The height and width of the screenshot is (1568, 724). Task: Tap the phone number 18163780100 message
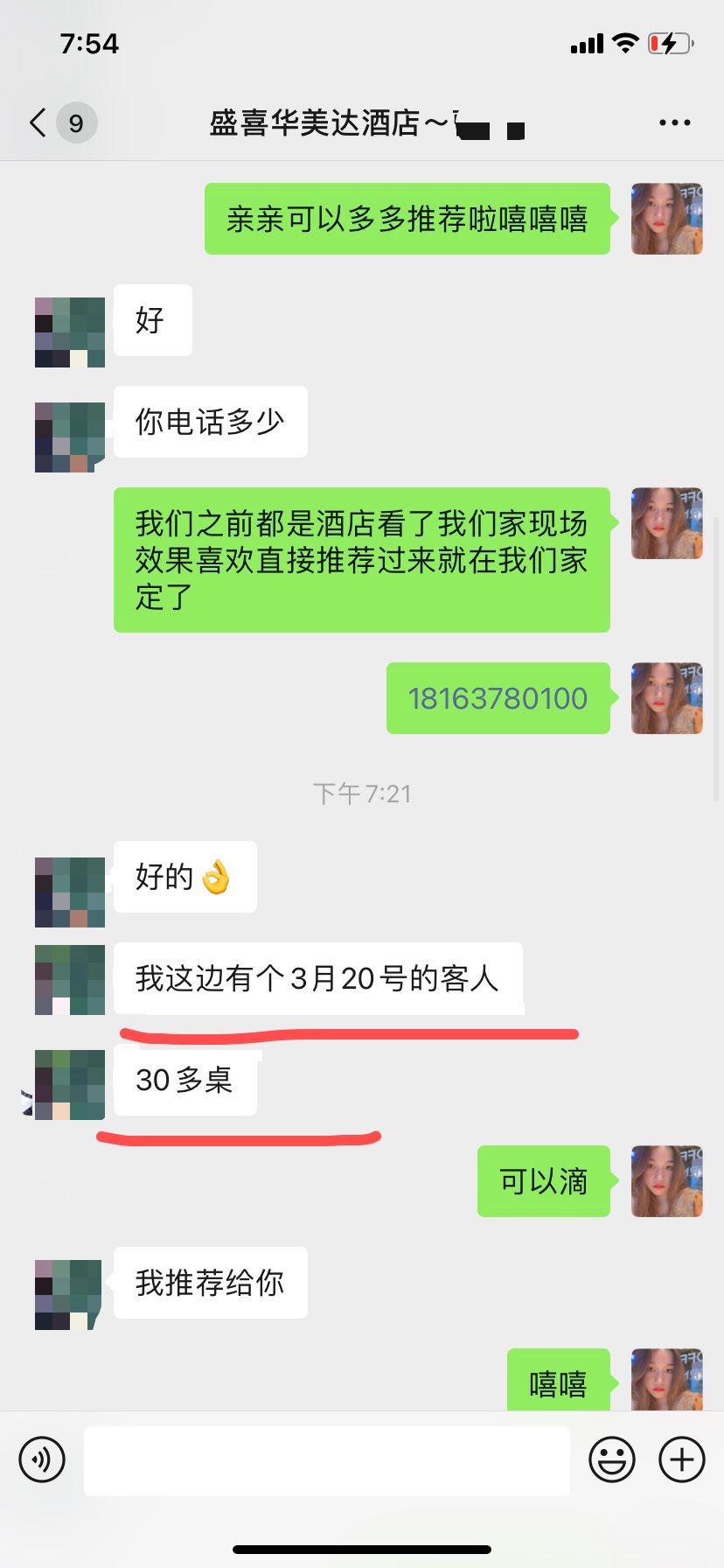498,698
